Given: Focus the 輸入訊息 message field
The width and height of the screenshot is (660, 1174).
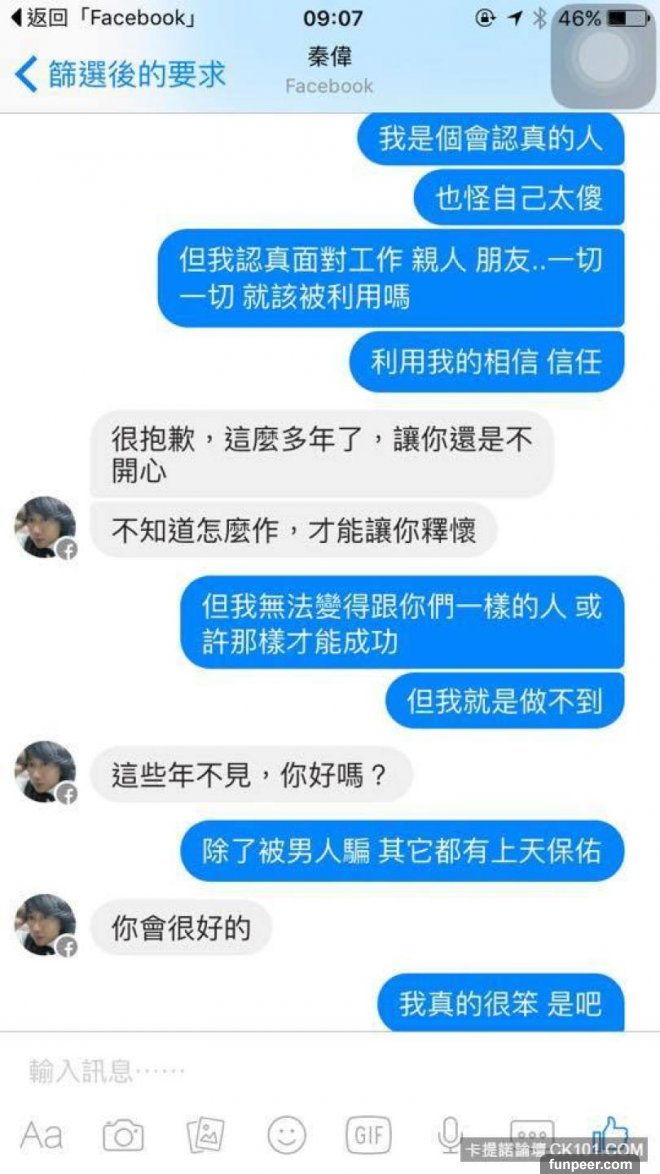Looking at the screenshot, I should [300, 1071].
